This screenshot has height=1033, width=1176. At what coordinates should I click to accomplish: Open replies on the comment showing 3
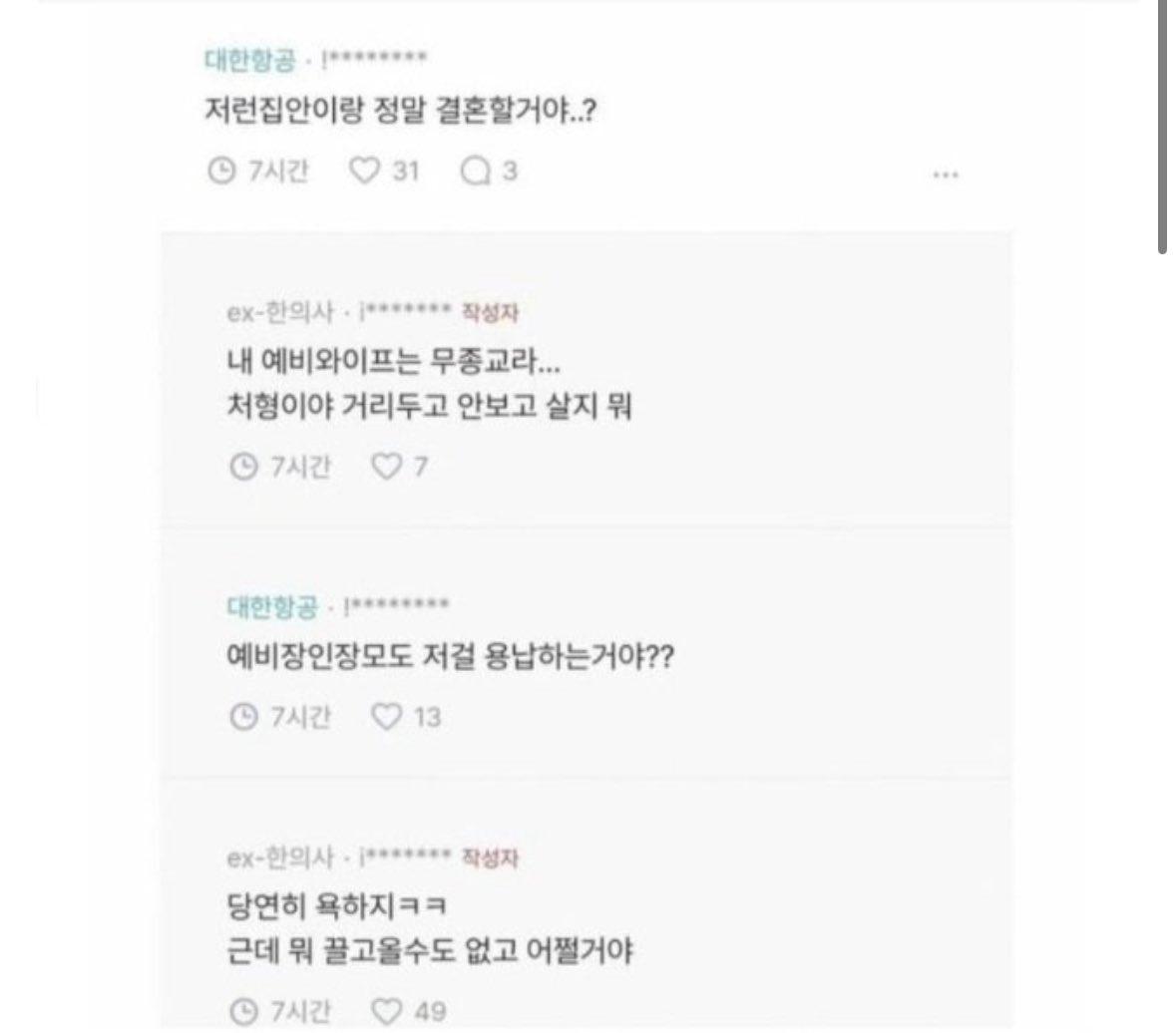pos(476,172)
